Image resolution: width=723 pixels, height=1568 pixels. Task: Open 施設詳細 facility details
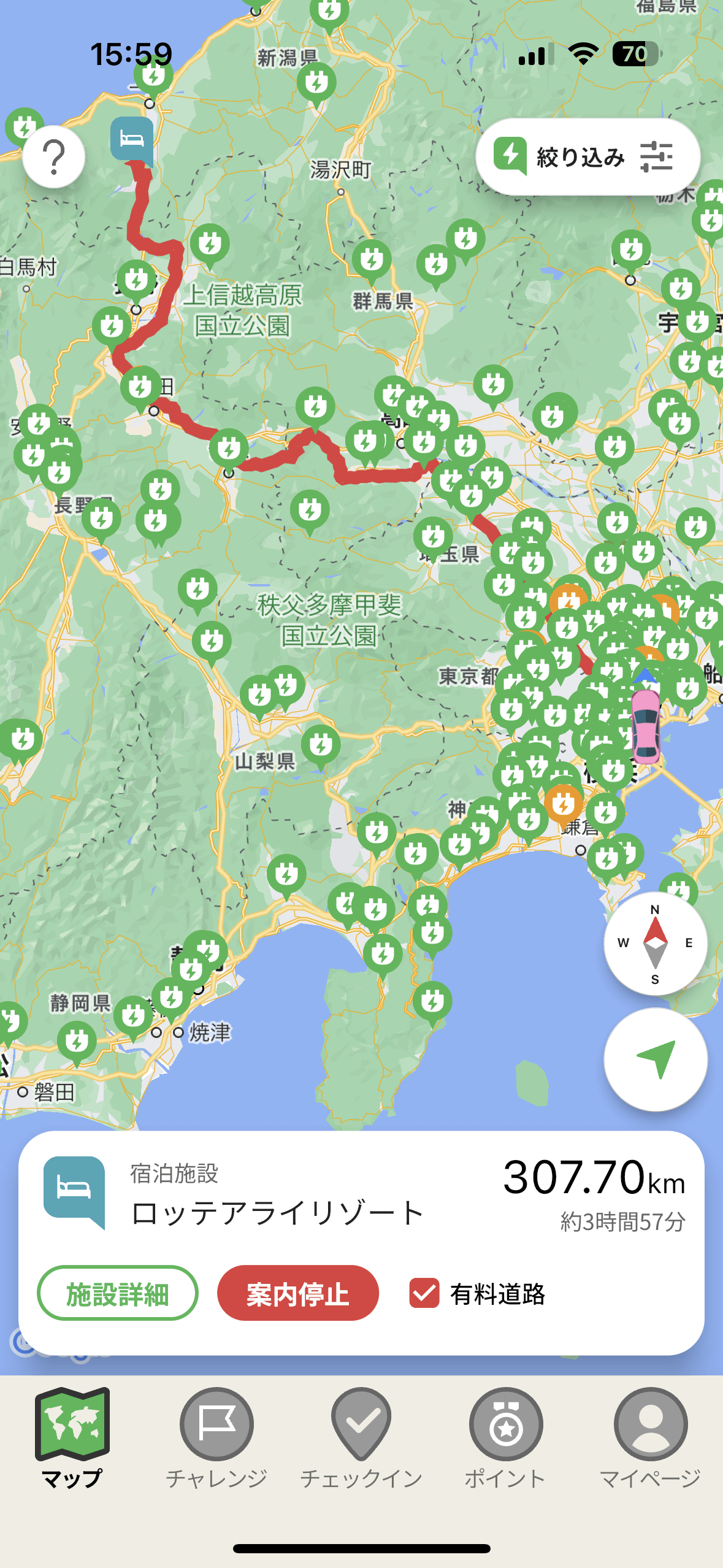click(x=118, y=1293)
